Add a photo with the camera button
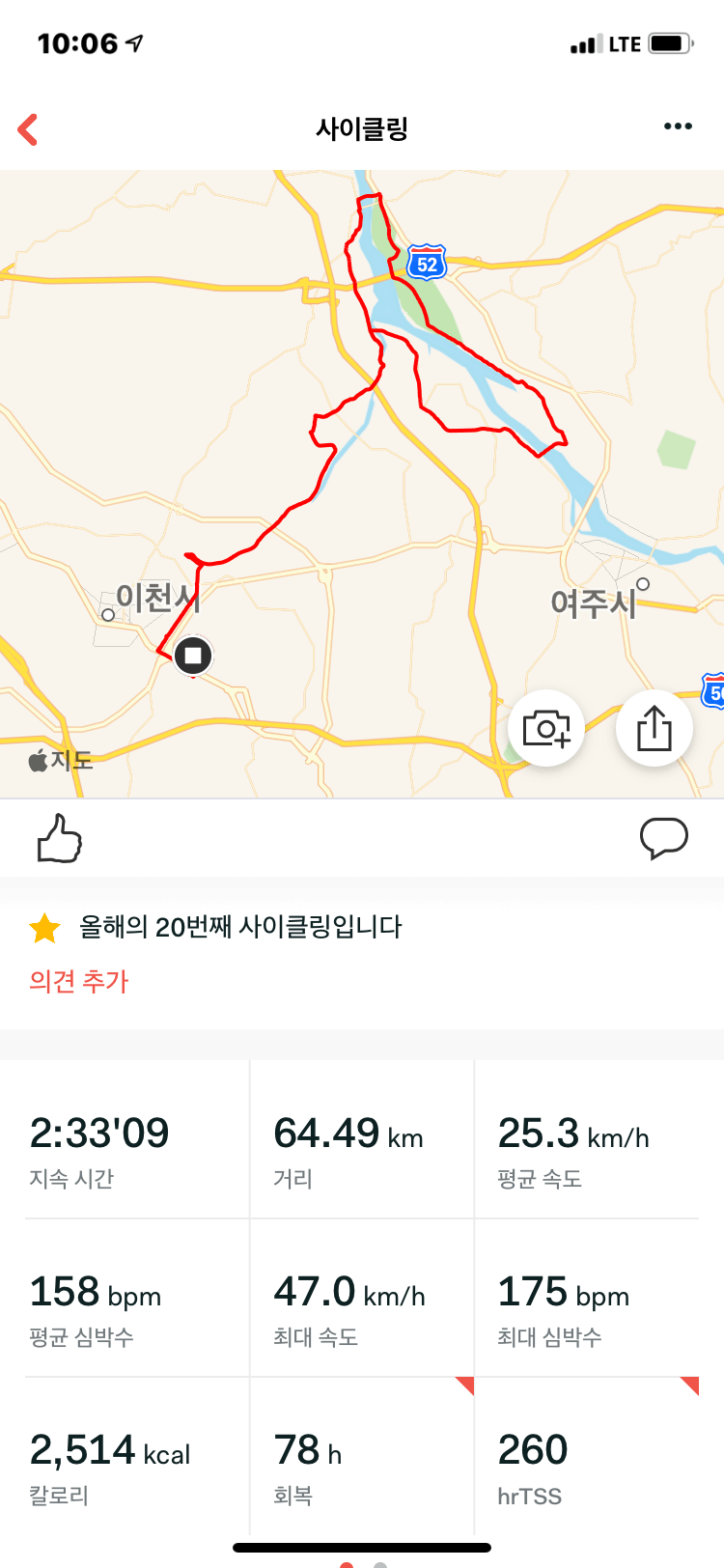The image size is (724, 1568). click(546, 728)
